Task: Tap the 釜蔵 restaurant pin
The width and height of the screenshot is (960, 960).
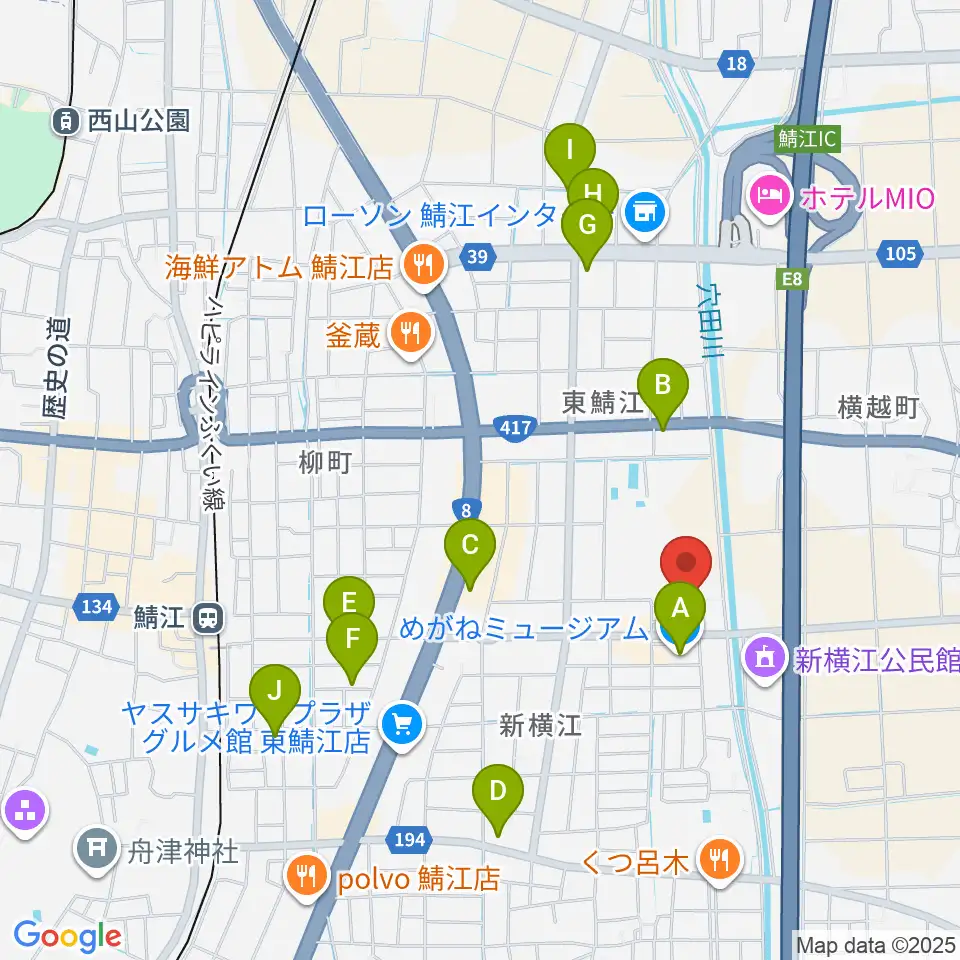Action: [x=410, y=336]
